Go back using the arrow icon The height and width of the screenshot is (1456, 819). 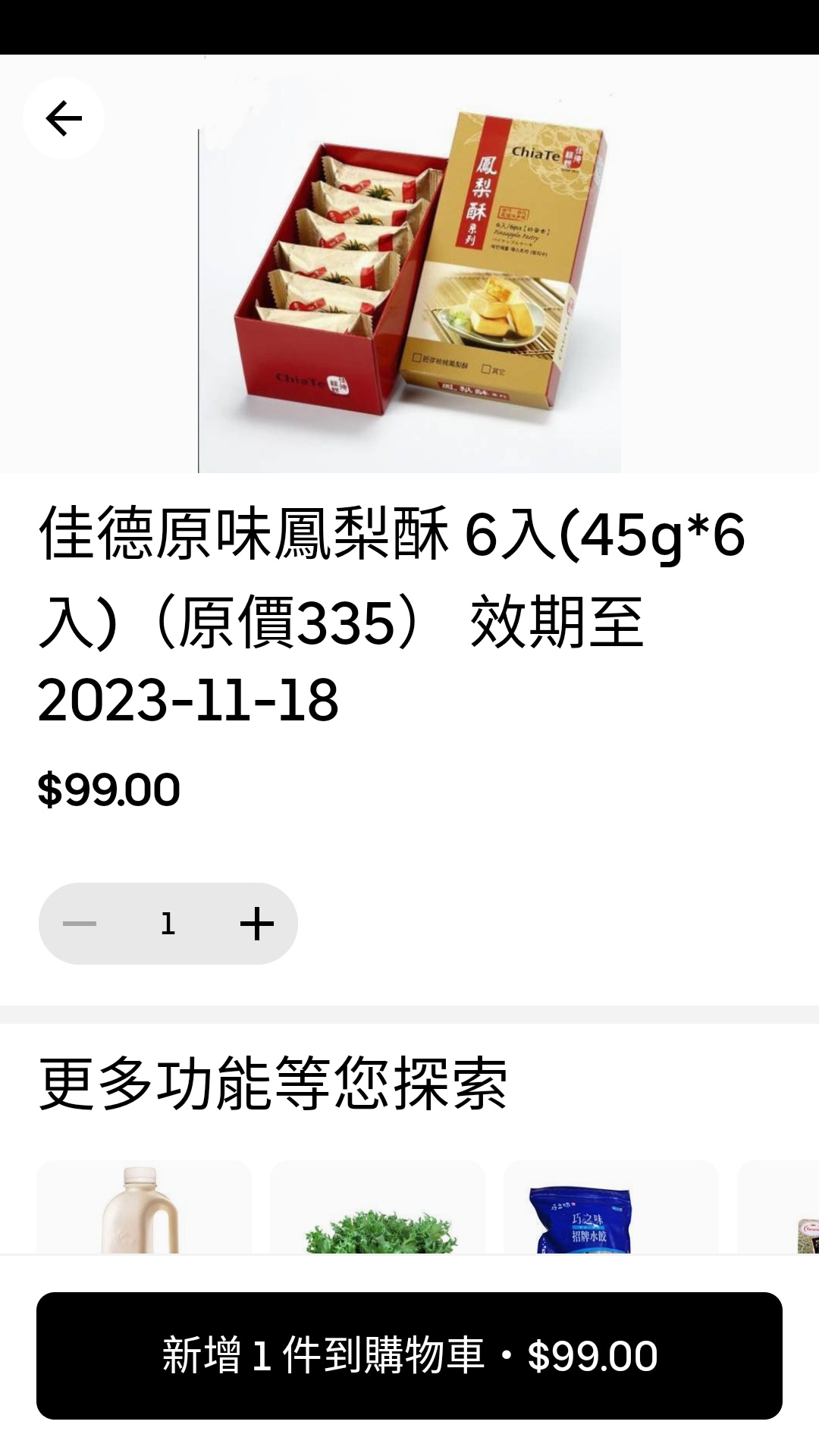(64, 118)
